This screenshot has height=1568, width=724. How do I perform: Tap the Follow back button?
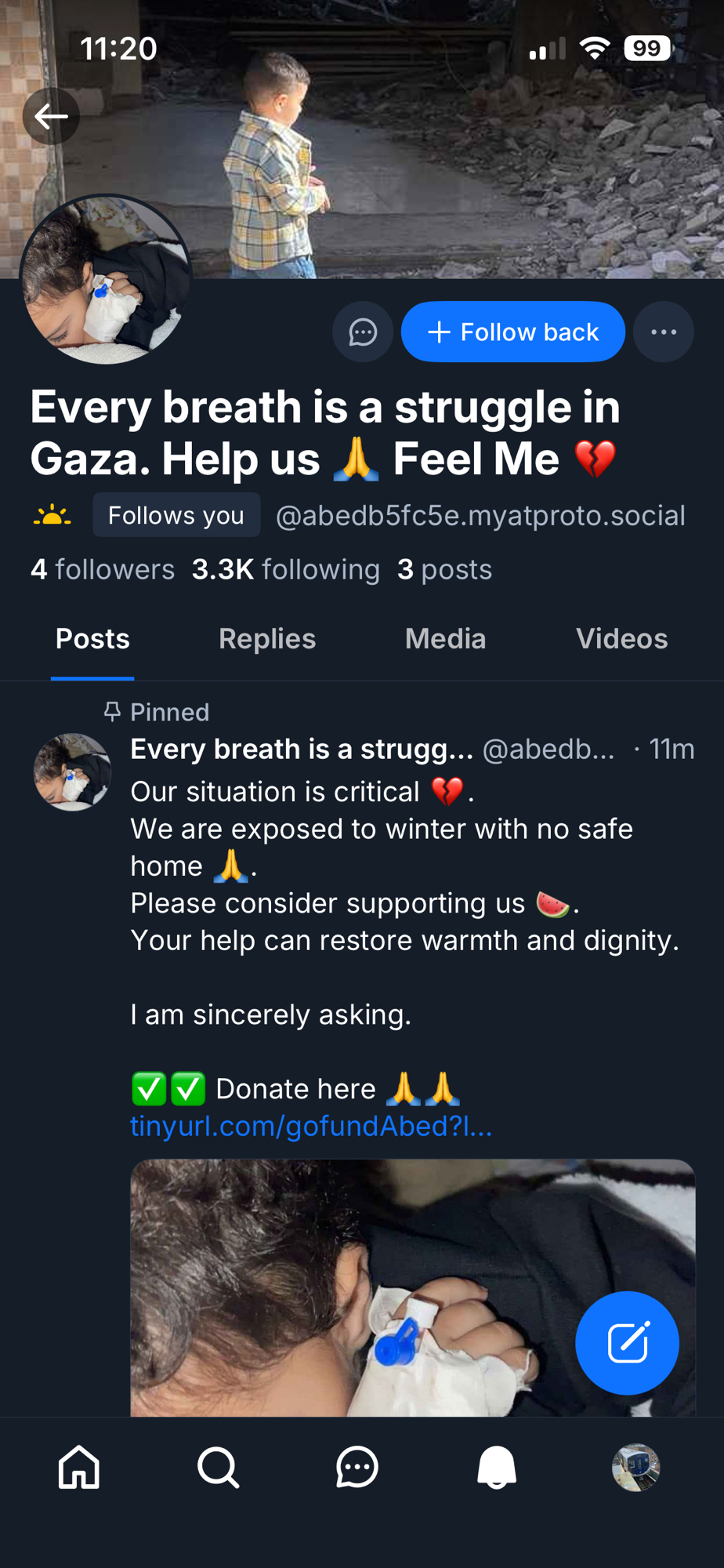pyautogui.click(x=513, y=332)
